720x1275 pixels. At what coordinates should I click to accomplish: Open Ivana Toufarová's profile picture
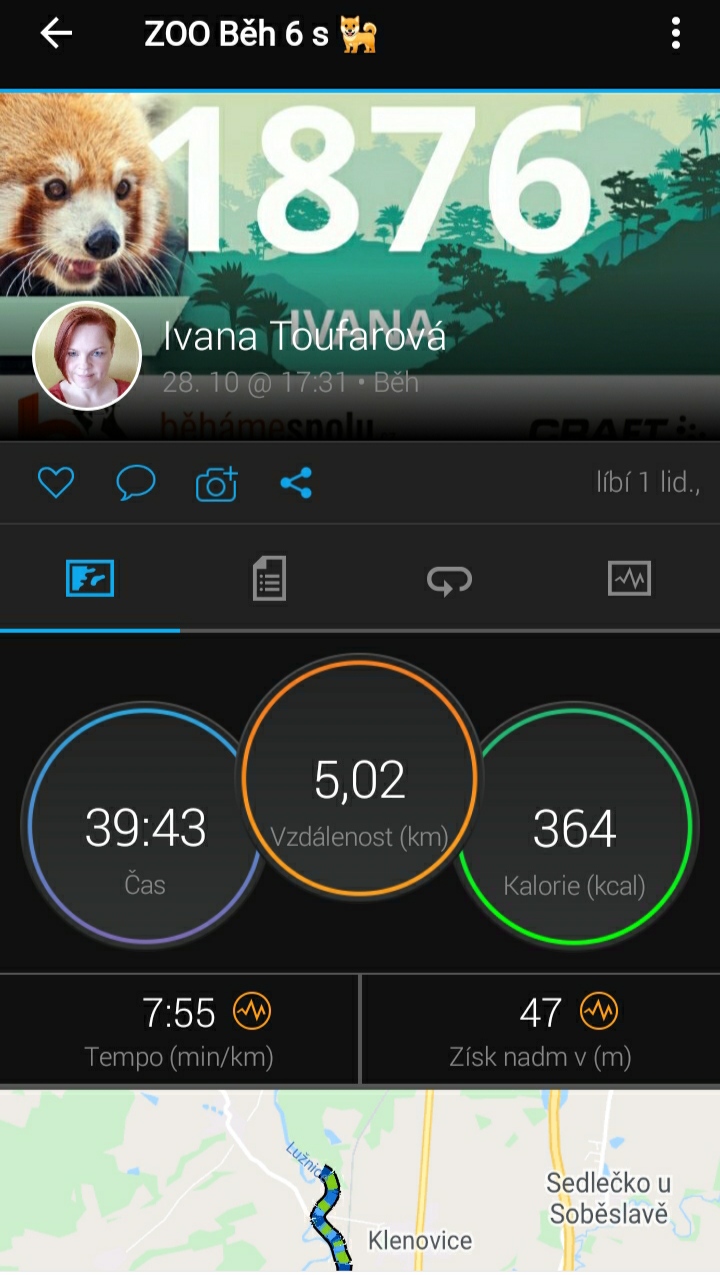pos(87,356)
